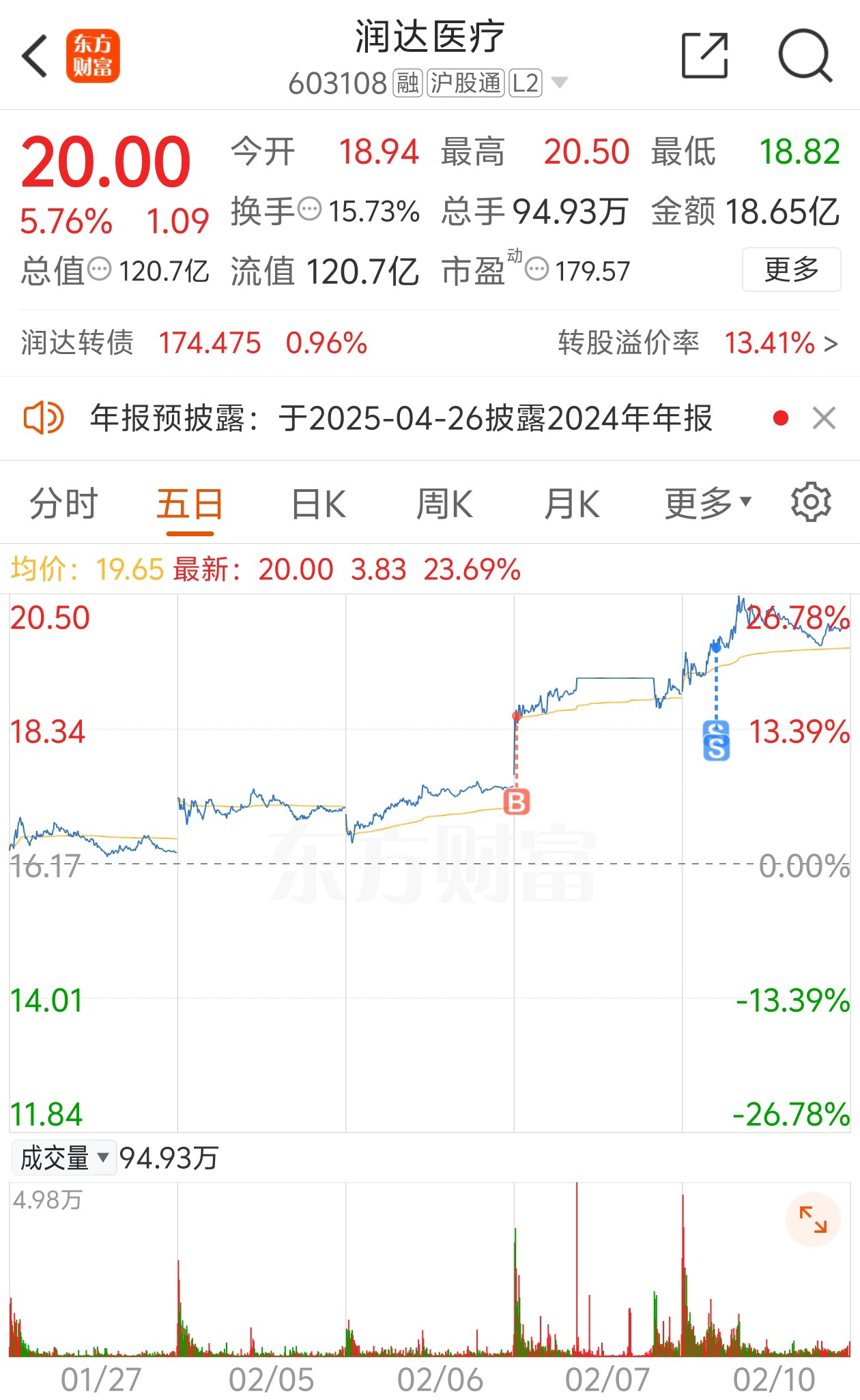Expand the chart to full screen
The width and height of the screenshot is (860, 1400).
pos(813,1219)
